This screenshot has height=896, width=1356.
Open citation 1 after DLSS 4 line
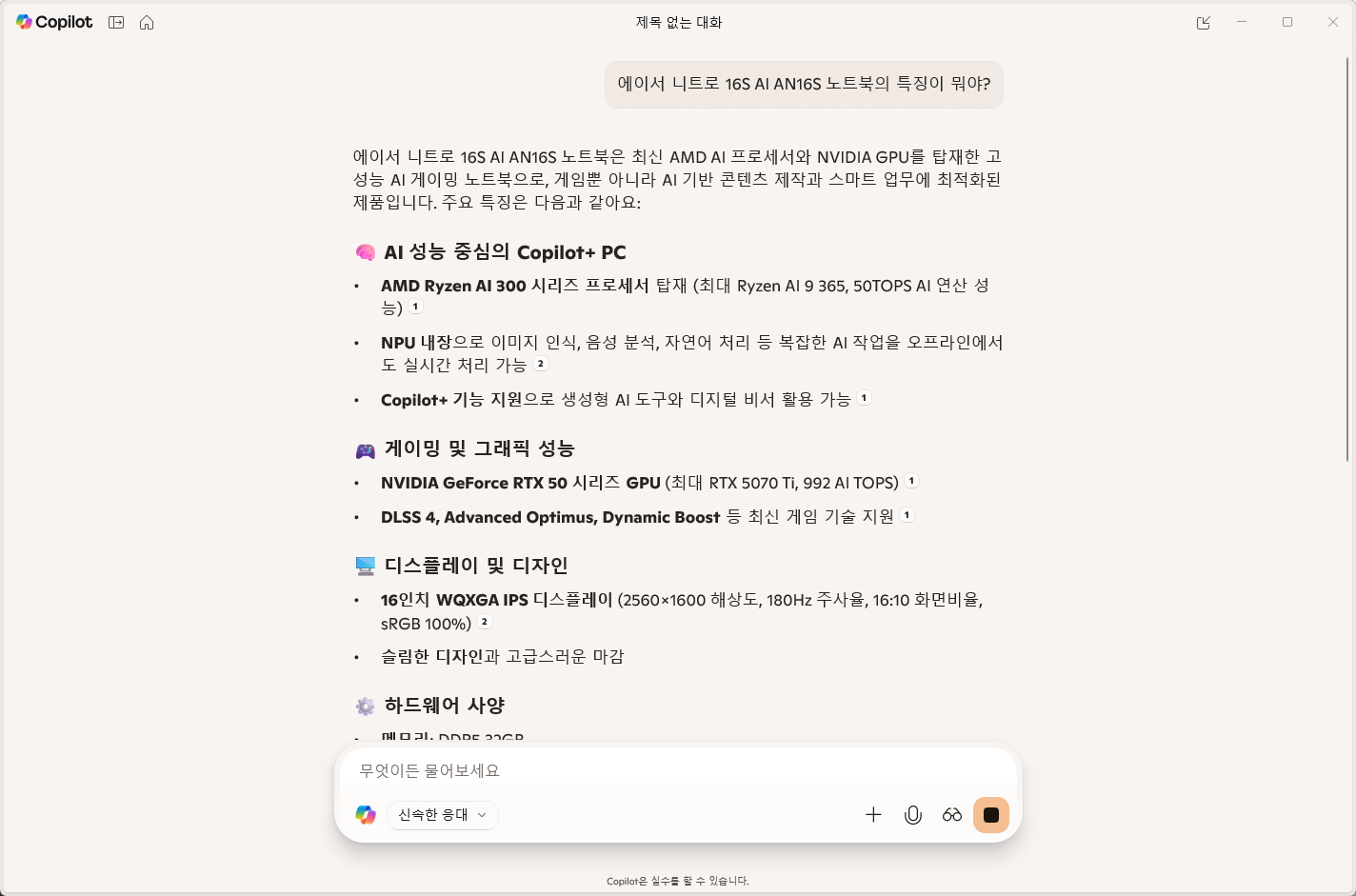point(907,515)
